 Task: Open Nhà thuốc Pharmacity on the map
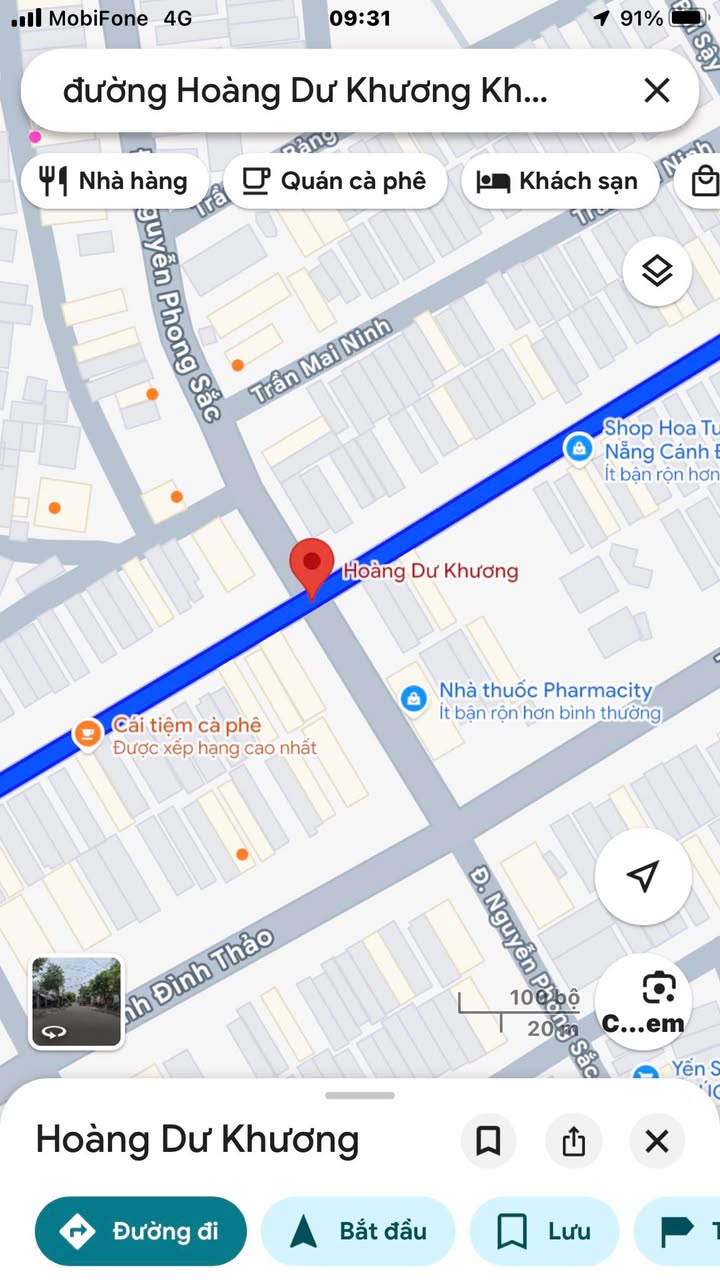point(414,699)
